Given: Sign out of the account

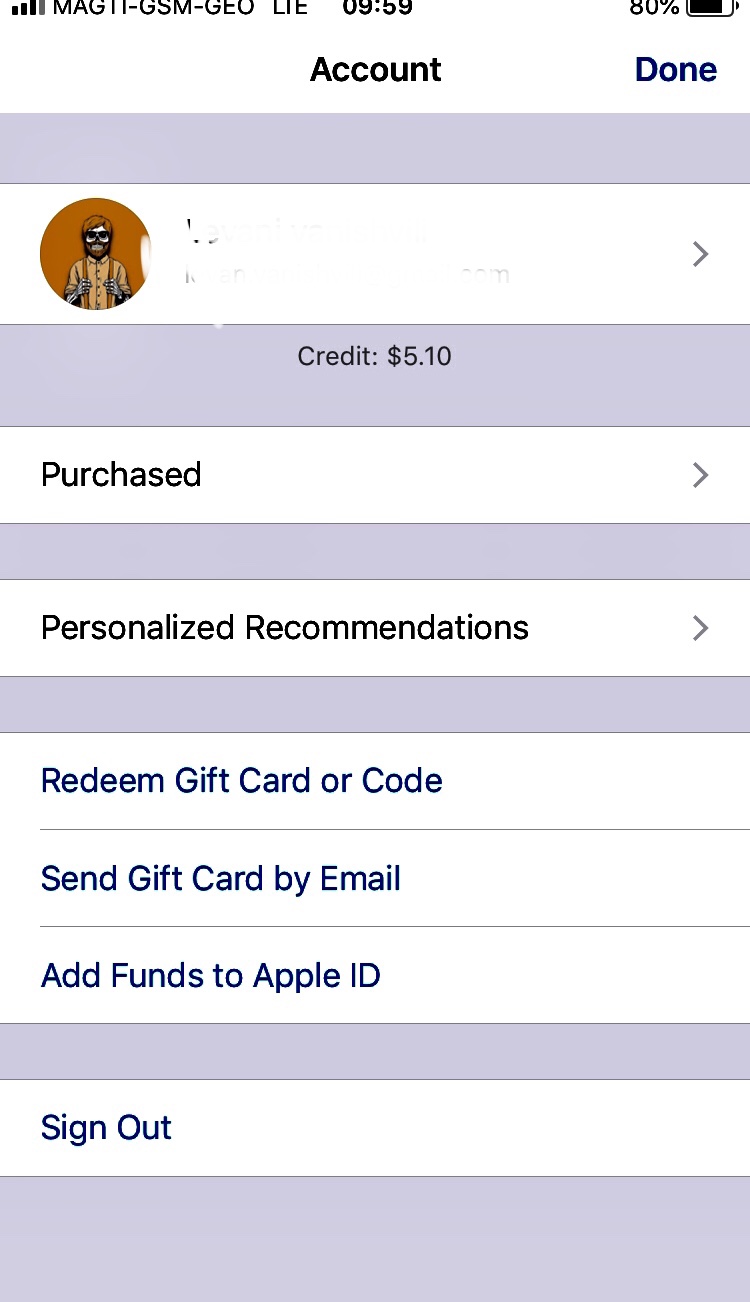Looking at the screenshot, I should pos(106,1128).
